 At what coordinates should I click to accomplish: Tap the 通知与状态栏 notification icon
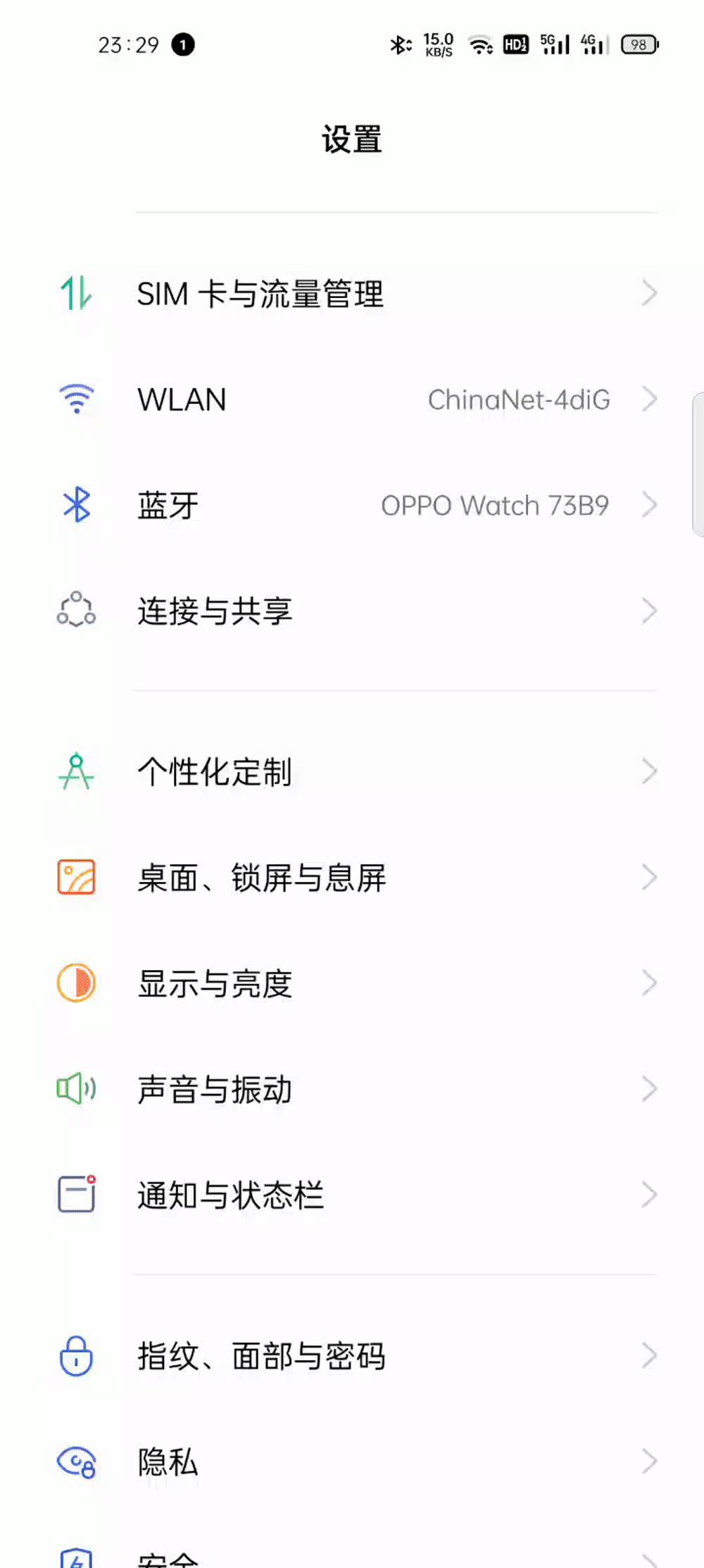[x=75, y=1195]
